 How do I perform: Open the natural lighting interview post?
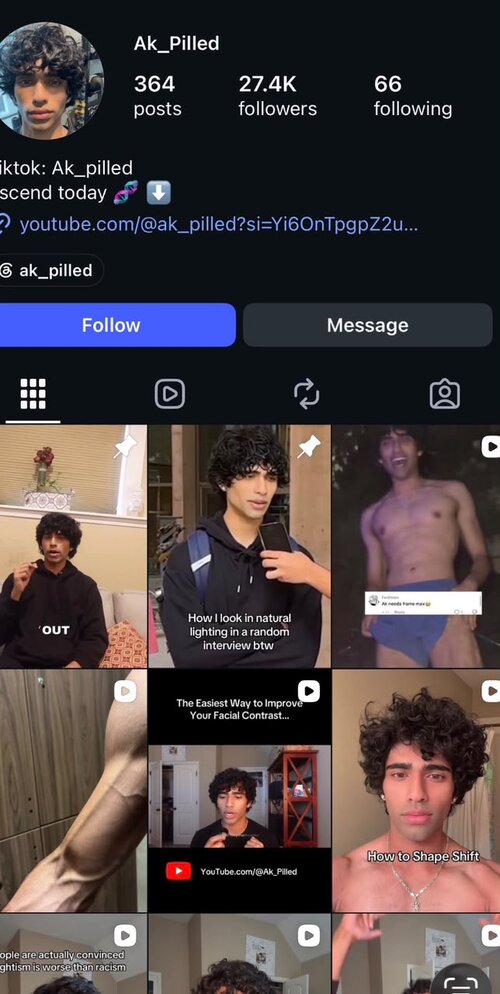pyautogui.click(x=240, y=546)
